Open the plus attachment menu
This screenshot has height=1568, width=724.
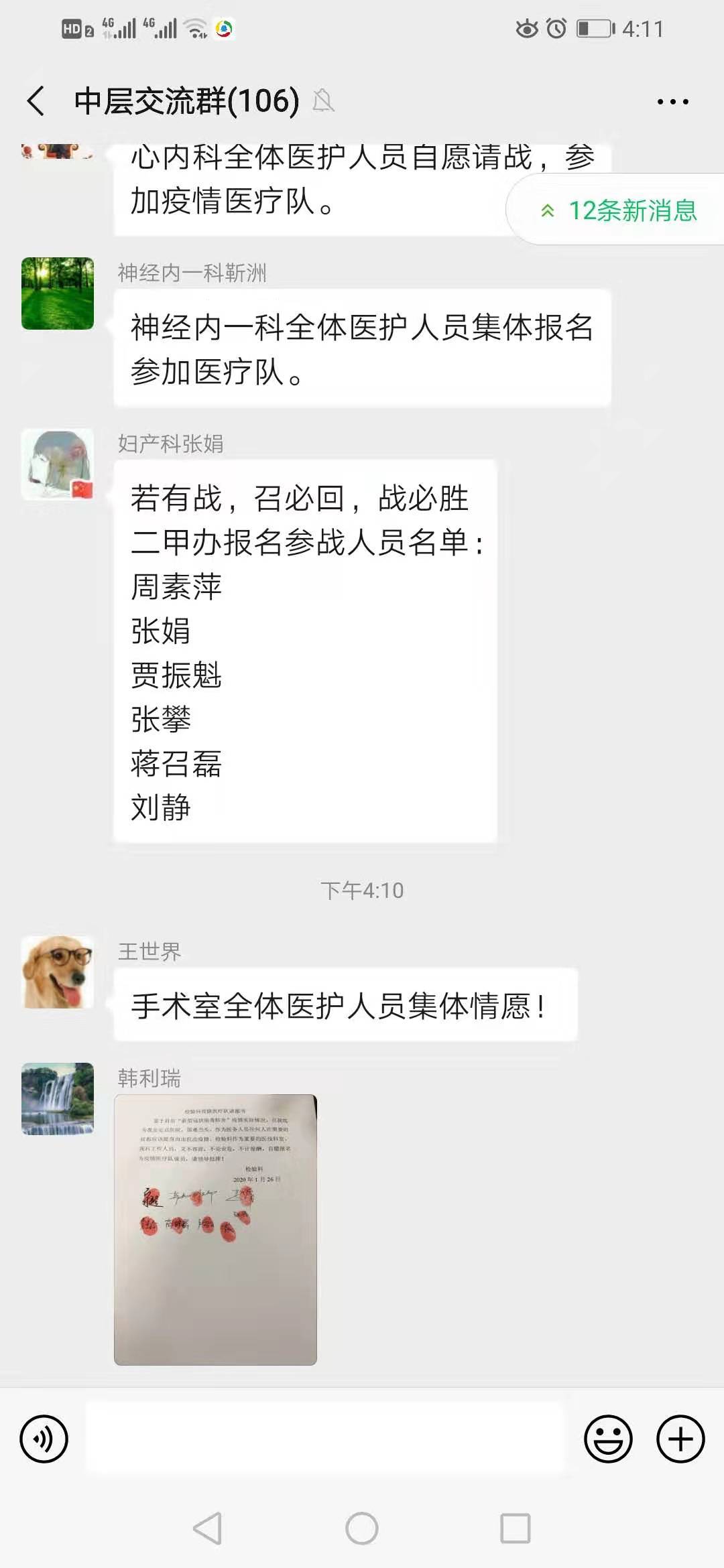(x=680, y=1439)
